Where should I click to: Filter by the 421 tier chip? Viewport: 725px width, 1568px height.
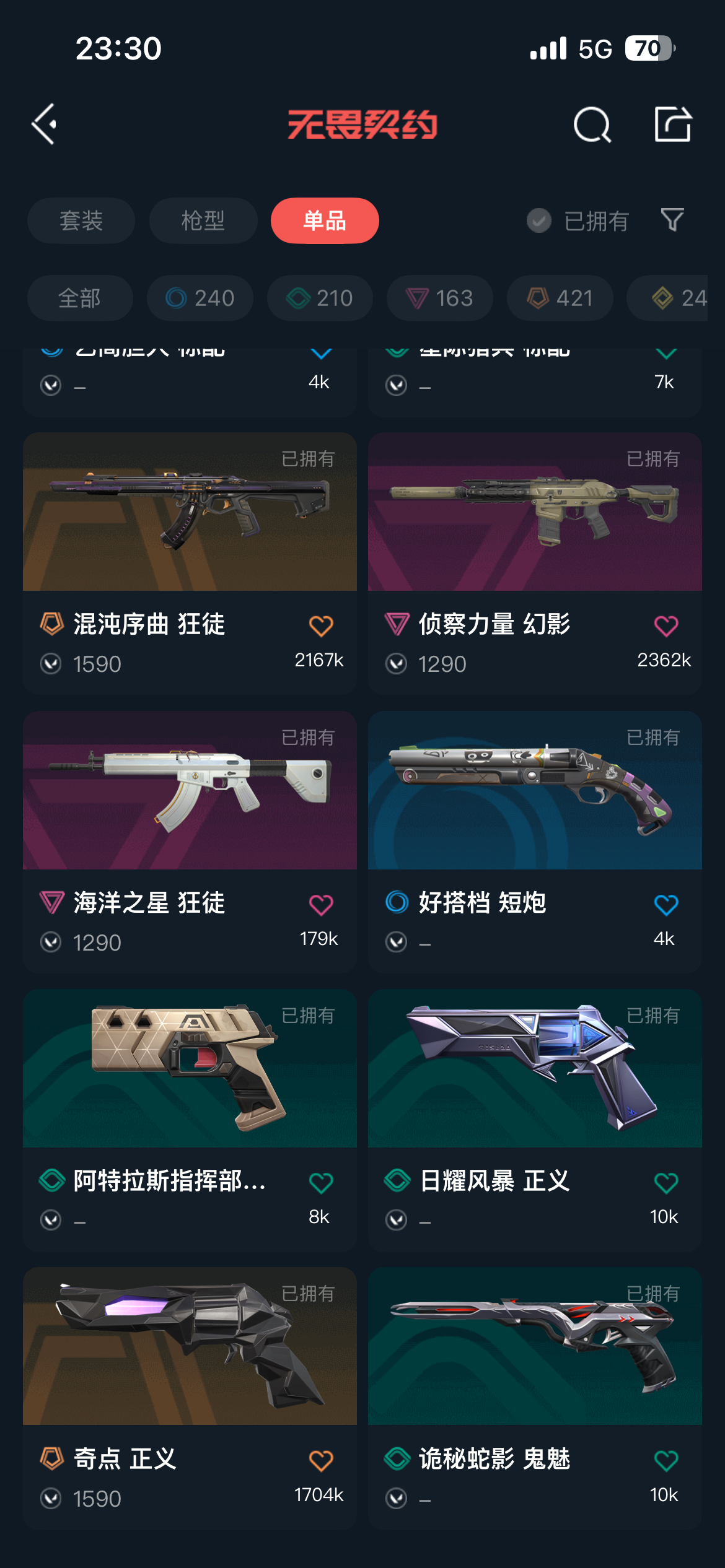(x=560, y=298)
